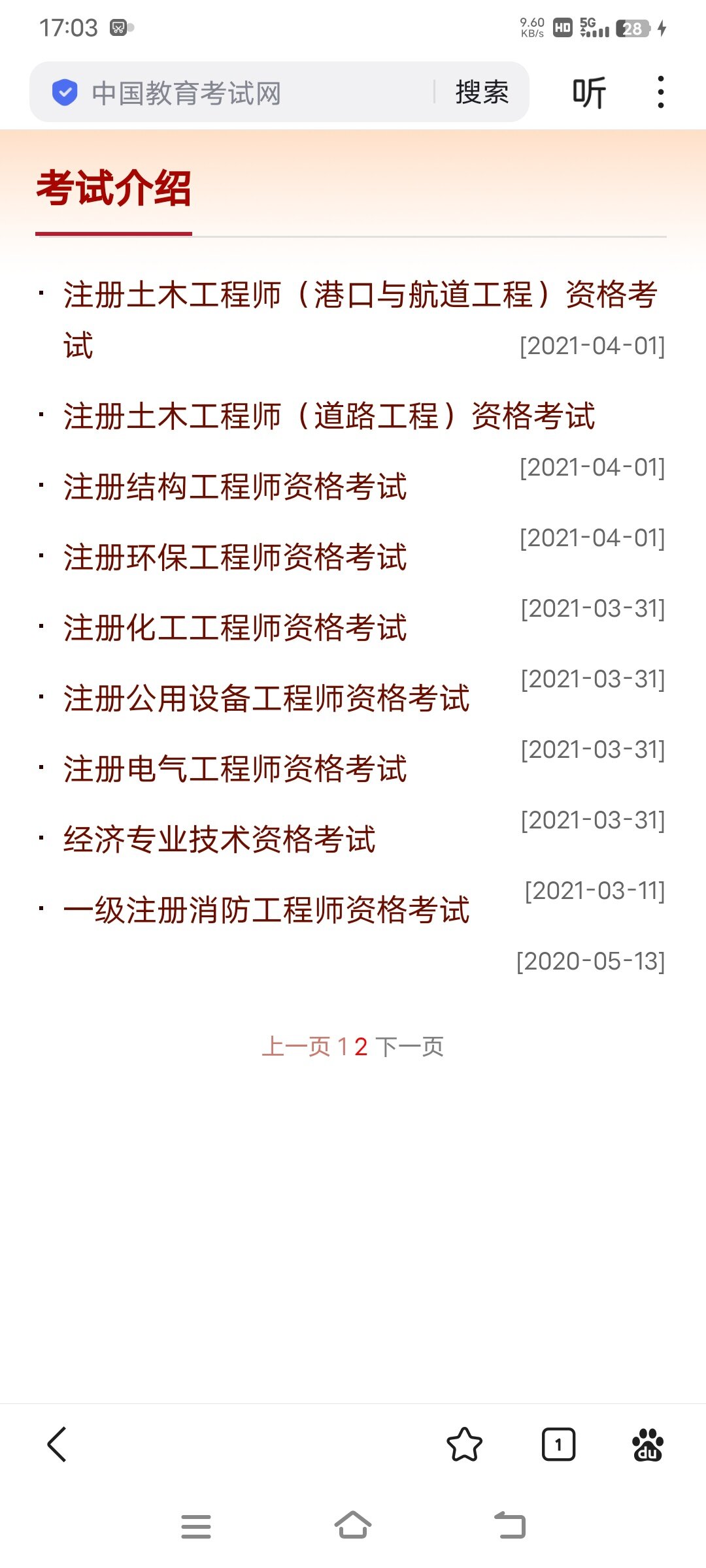Go to previous page via 上一页
This screenshot has height=1568, width=706.
point(296,1047)
